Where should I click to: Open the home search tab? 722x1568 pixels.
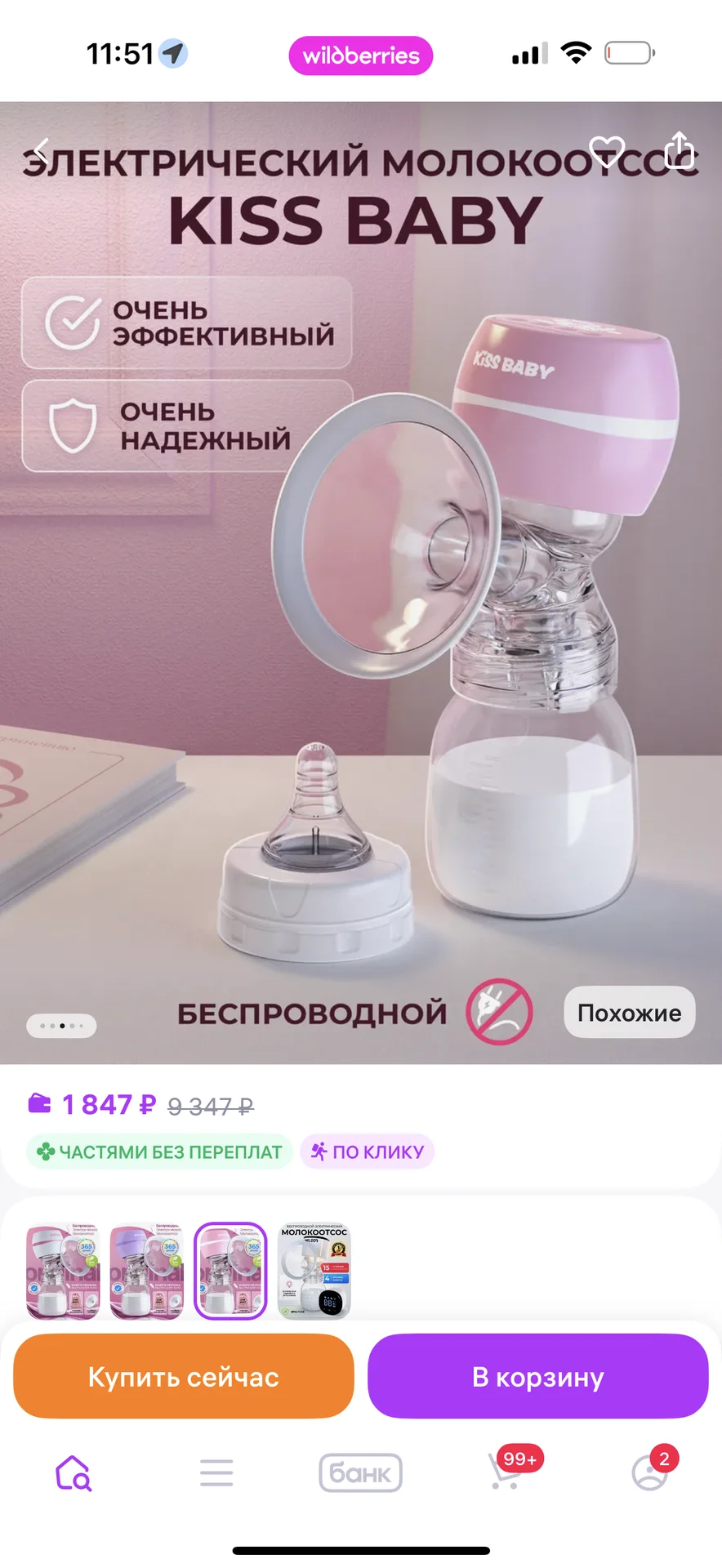[x=73, y=1473]
